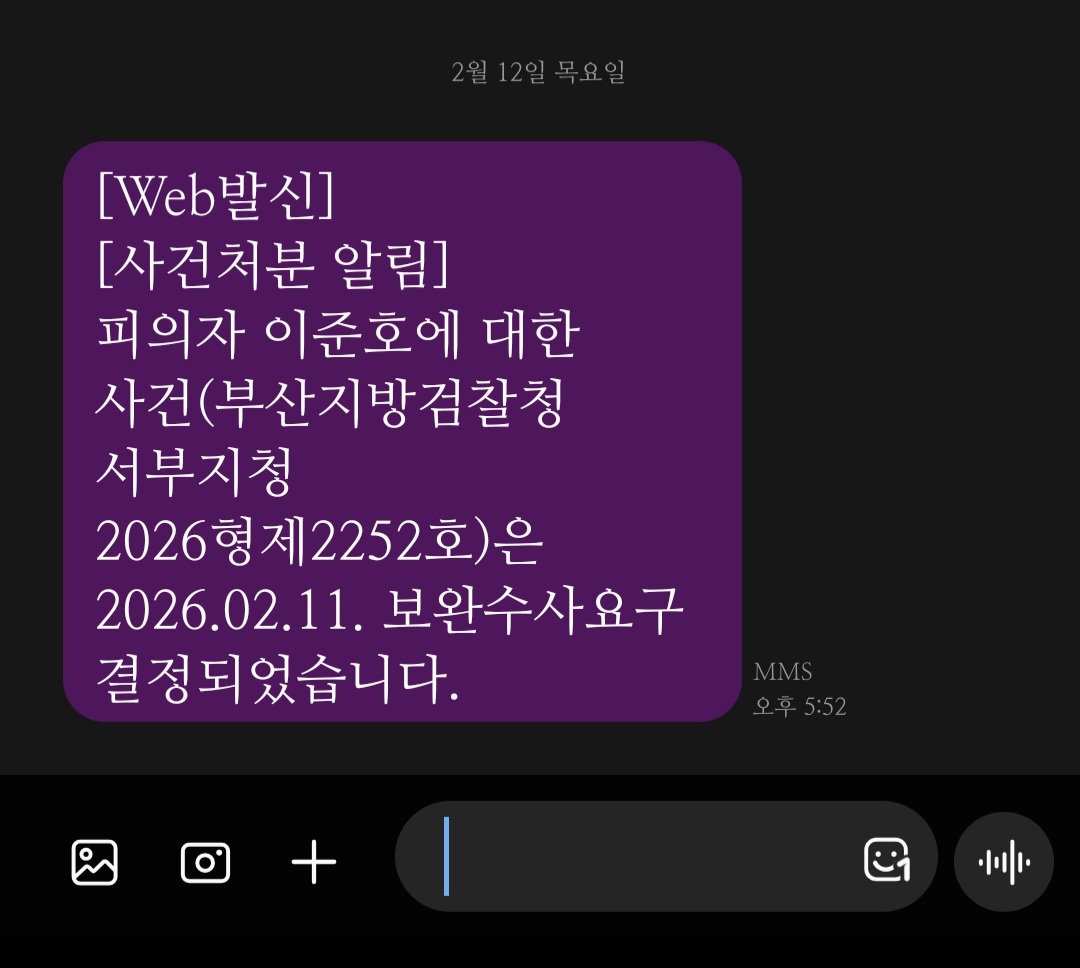
Task: Focus the message text field
Action: click(640, 857)
